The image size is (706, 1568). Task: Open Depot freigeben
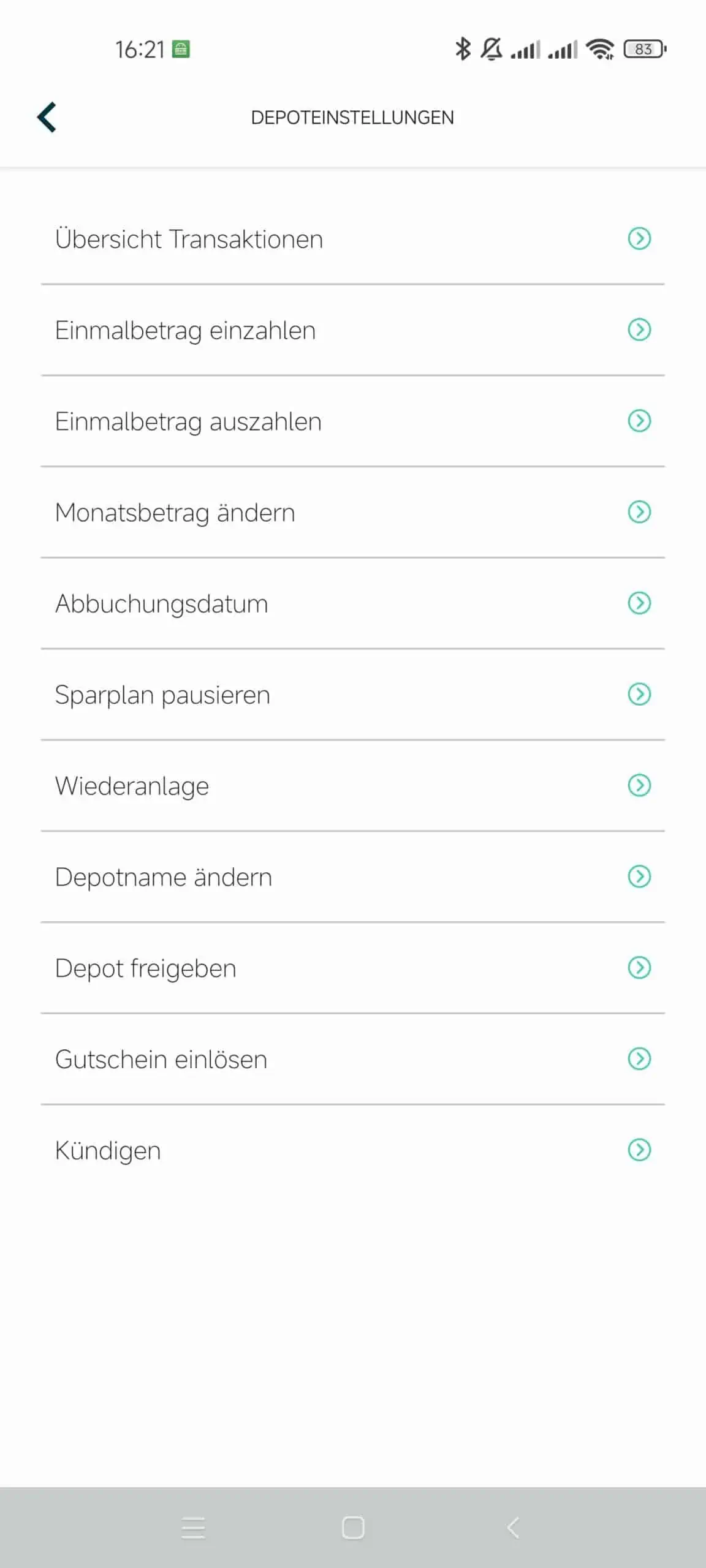353,968
